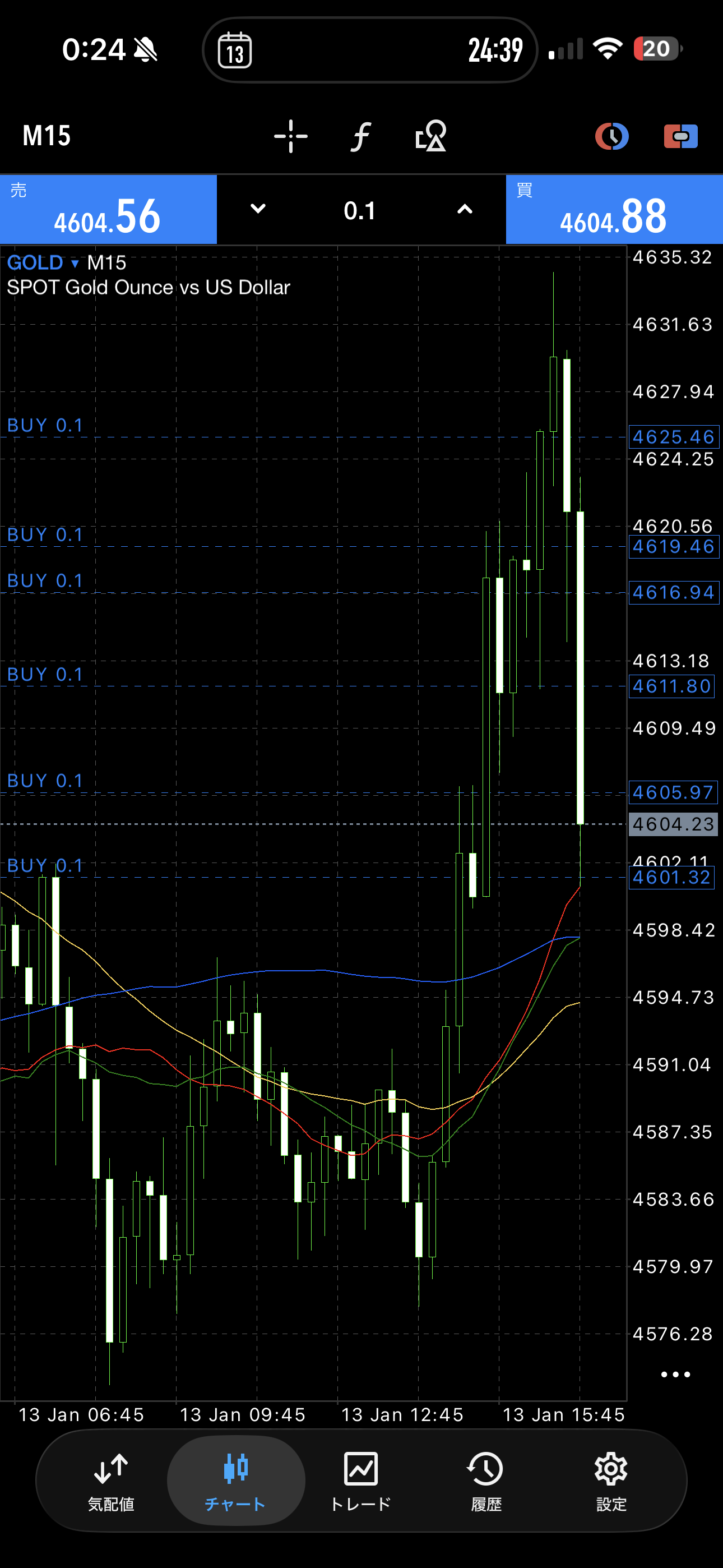The image size is (723, 1568).
Task: Sell at 4604.56
Action: 108,210
